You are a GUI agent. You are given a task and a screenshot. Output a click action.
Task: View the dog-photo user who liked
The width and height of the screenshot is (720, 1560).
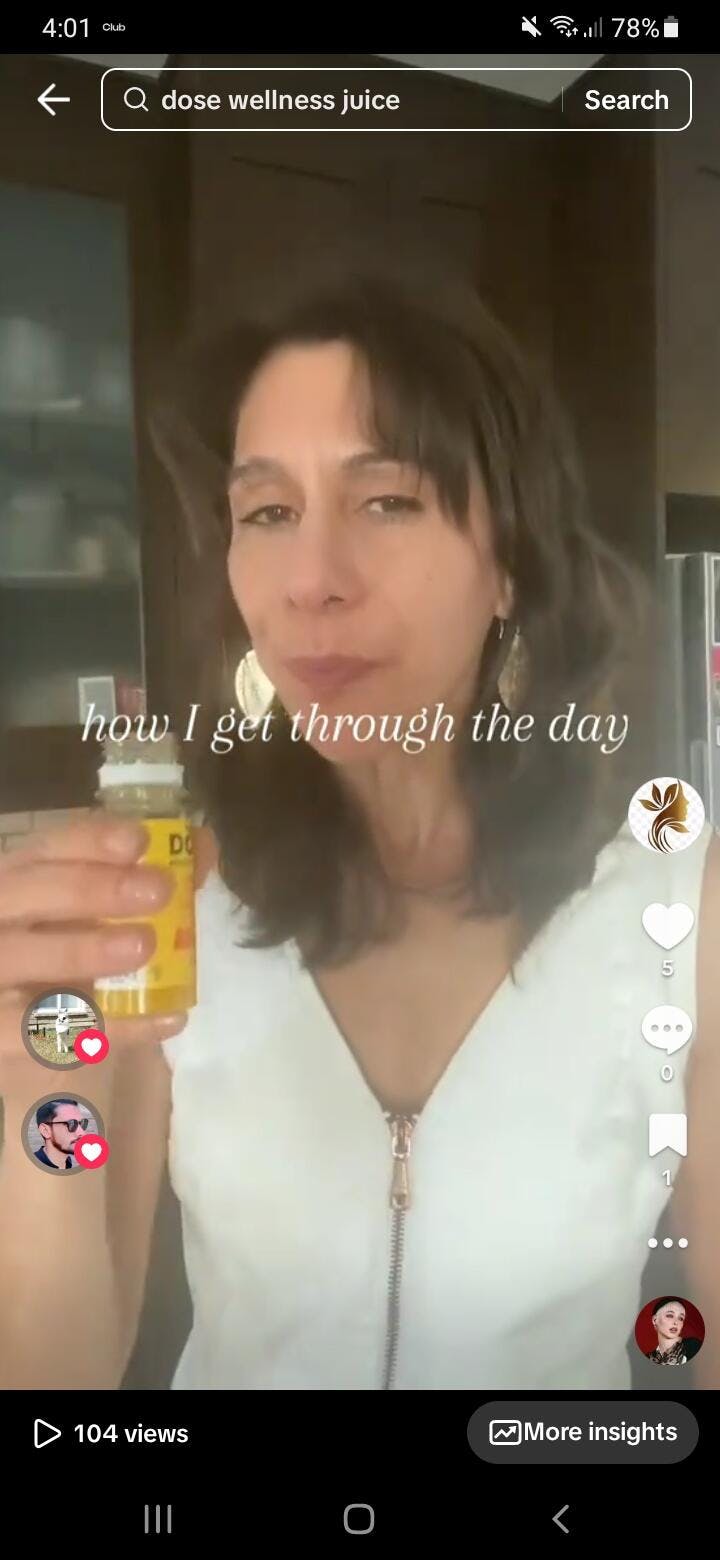[63, 1028]
